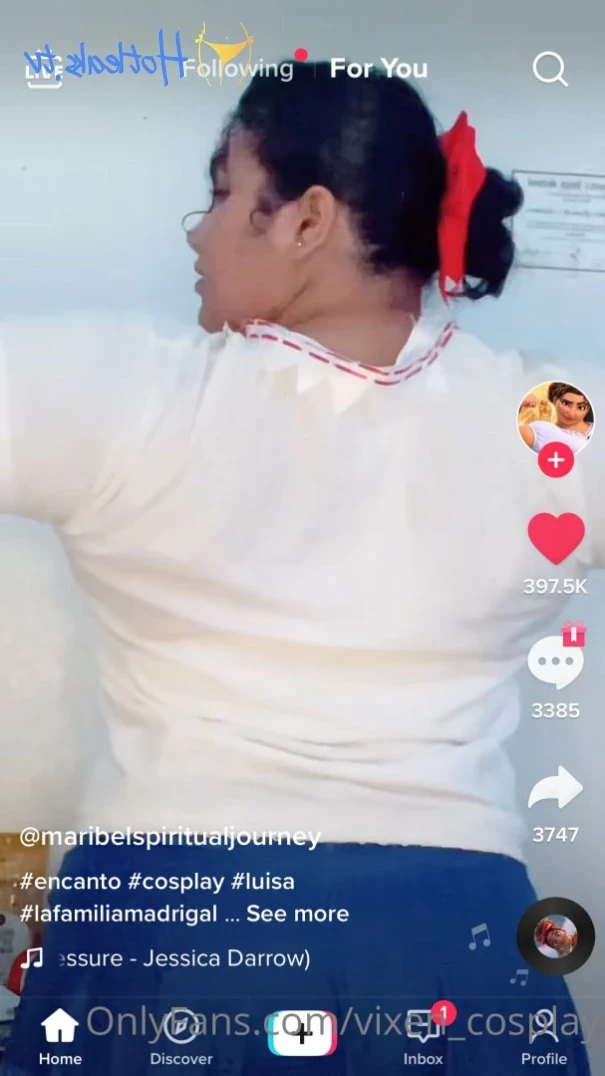This screenshot has height=1076, width=605.
Task: Open the Discover tab
Action: 181,1036
